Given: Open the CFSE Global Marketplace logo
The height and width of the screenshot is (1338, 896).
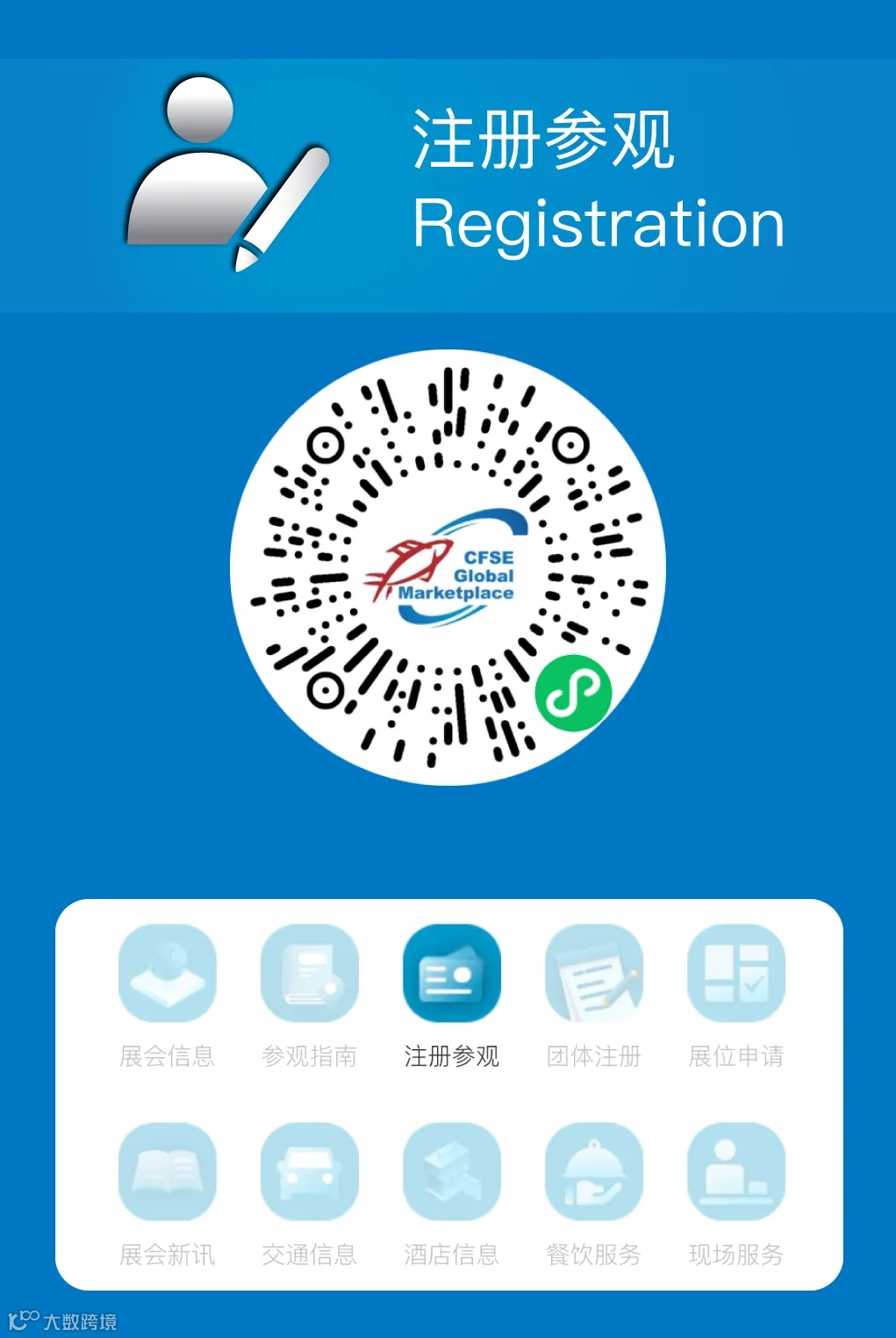Looking at the screenshot, I should tap(448, 566).
